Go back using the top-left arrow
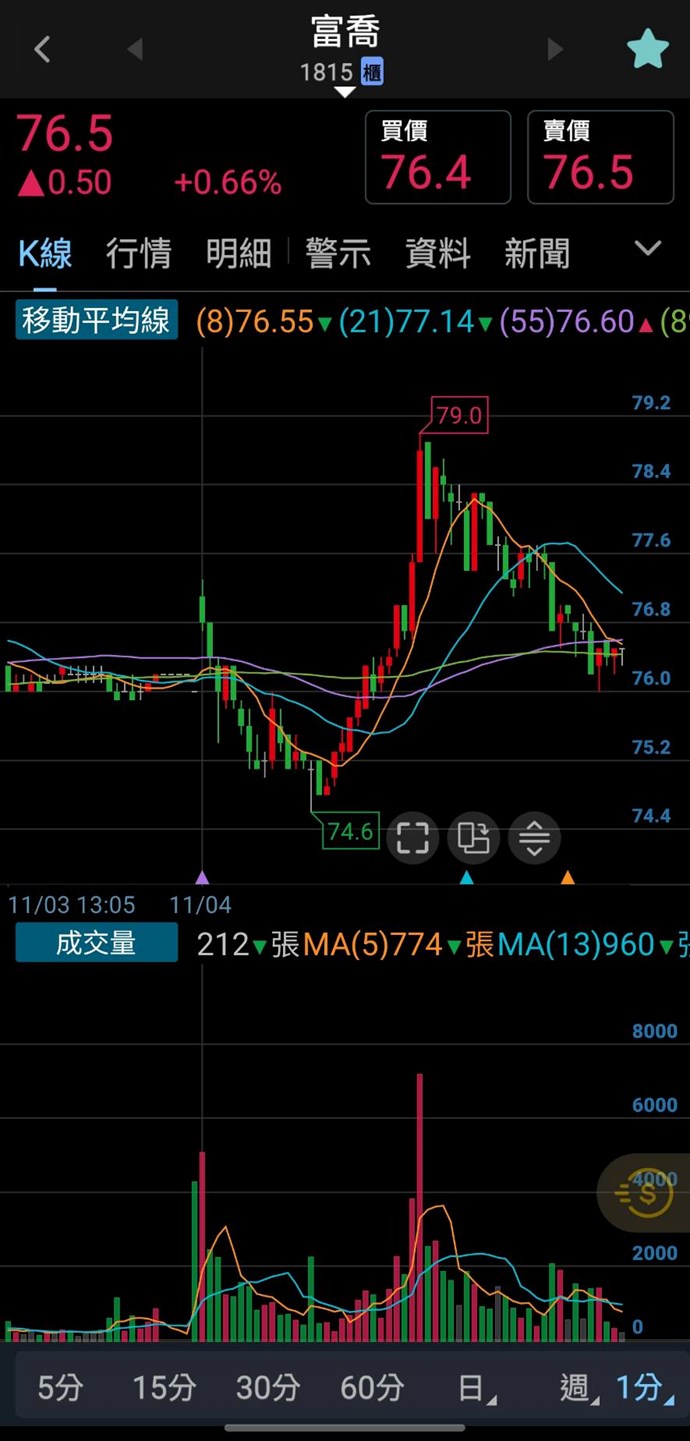The height and width of the screenshot is (1441, 690). [x=42, y=49]
